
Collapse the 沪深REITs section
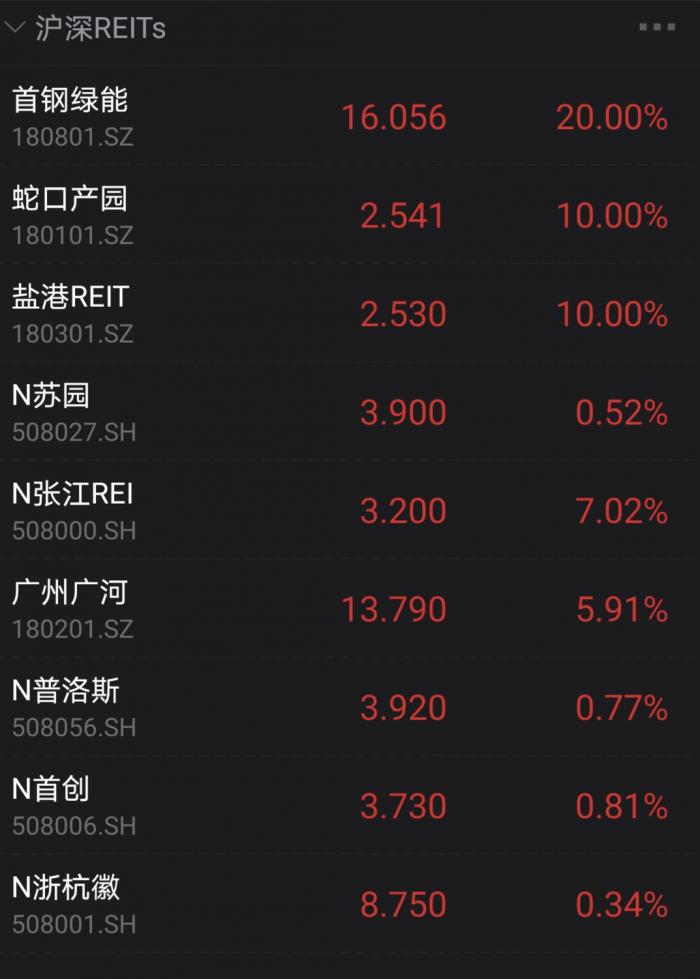coord(15,28)
